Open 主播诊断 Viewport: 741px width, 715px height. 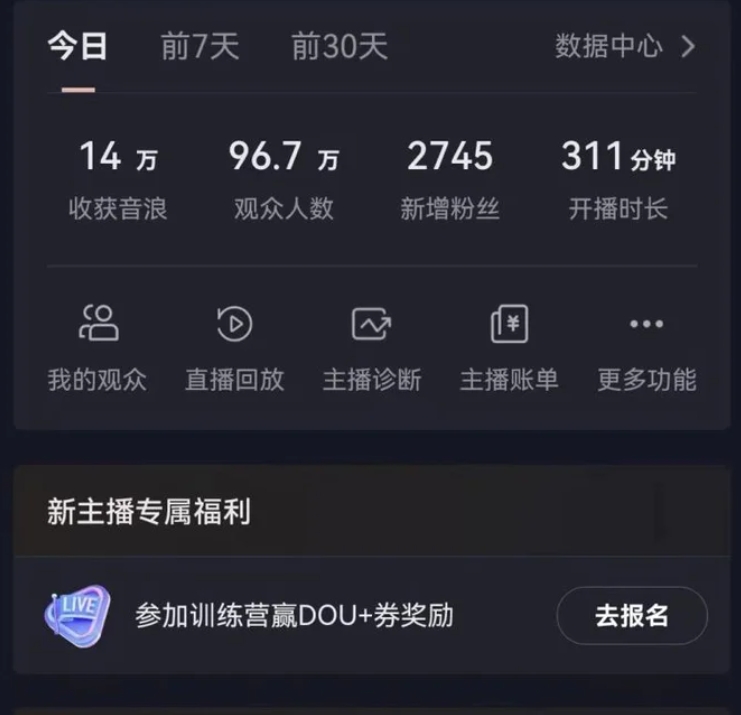click(371, 348)
